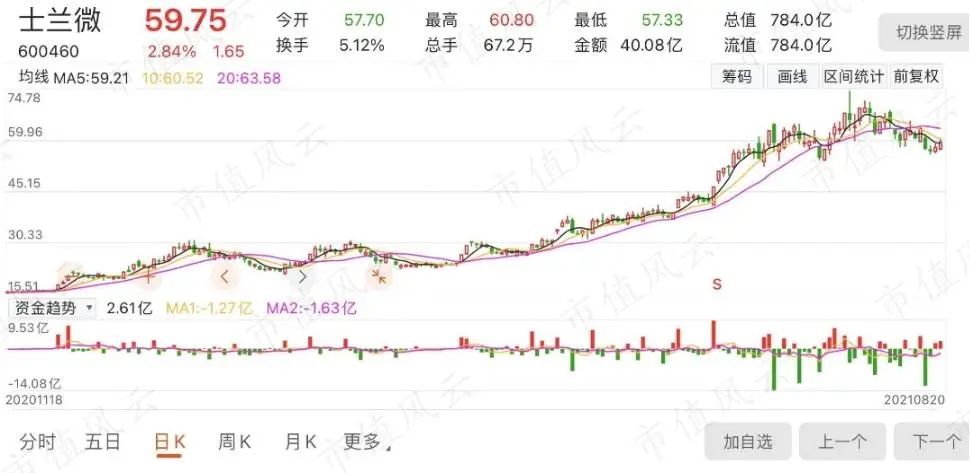Go to previous stock with 上一个
This screenshot has height=473, width=970.
coord(842,442)
